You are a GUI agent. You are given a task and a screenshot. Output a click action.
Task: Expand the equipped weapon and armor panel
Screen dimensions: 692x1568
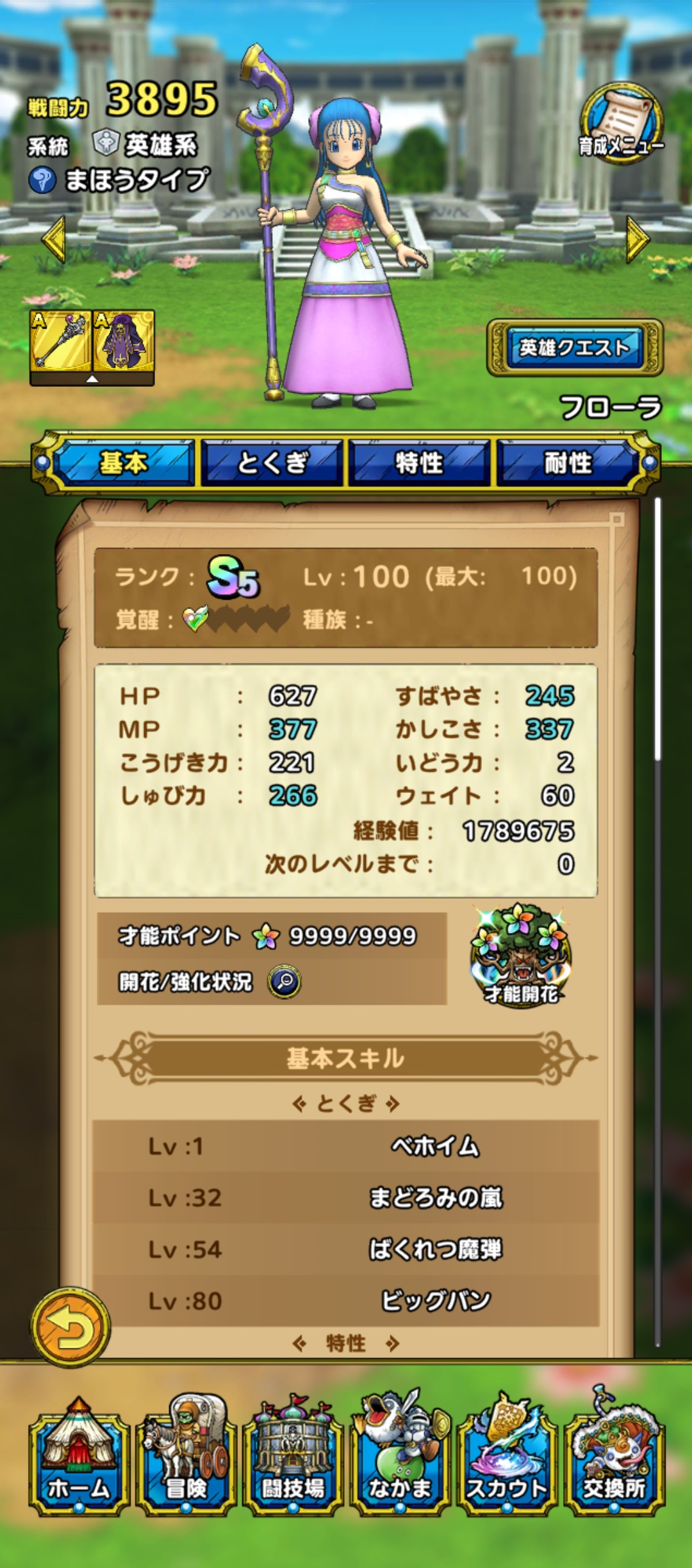[92, 379]
